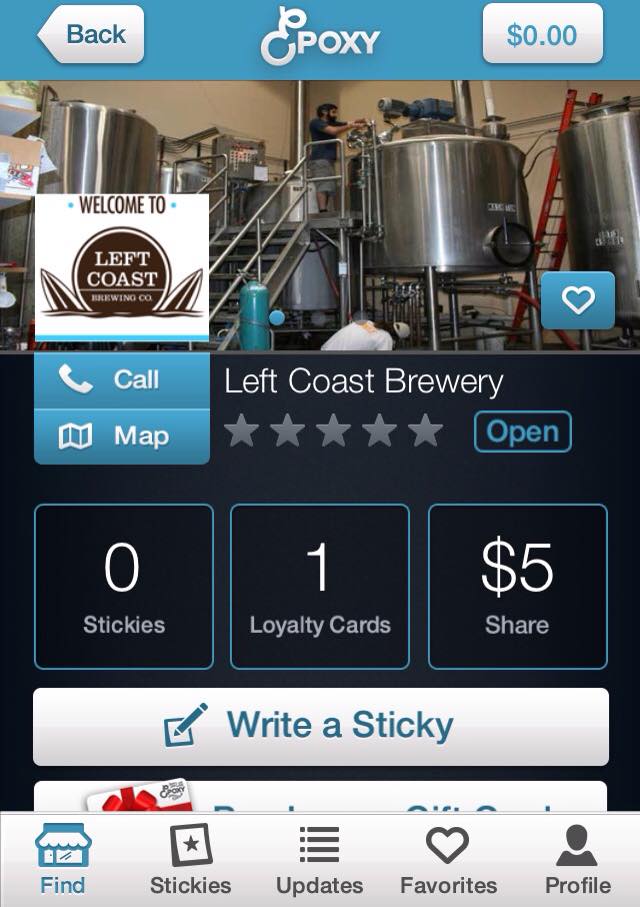Switch to the Find tab

[x=62, y=860]
